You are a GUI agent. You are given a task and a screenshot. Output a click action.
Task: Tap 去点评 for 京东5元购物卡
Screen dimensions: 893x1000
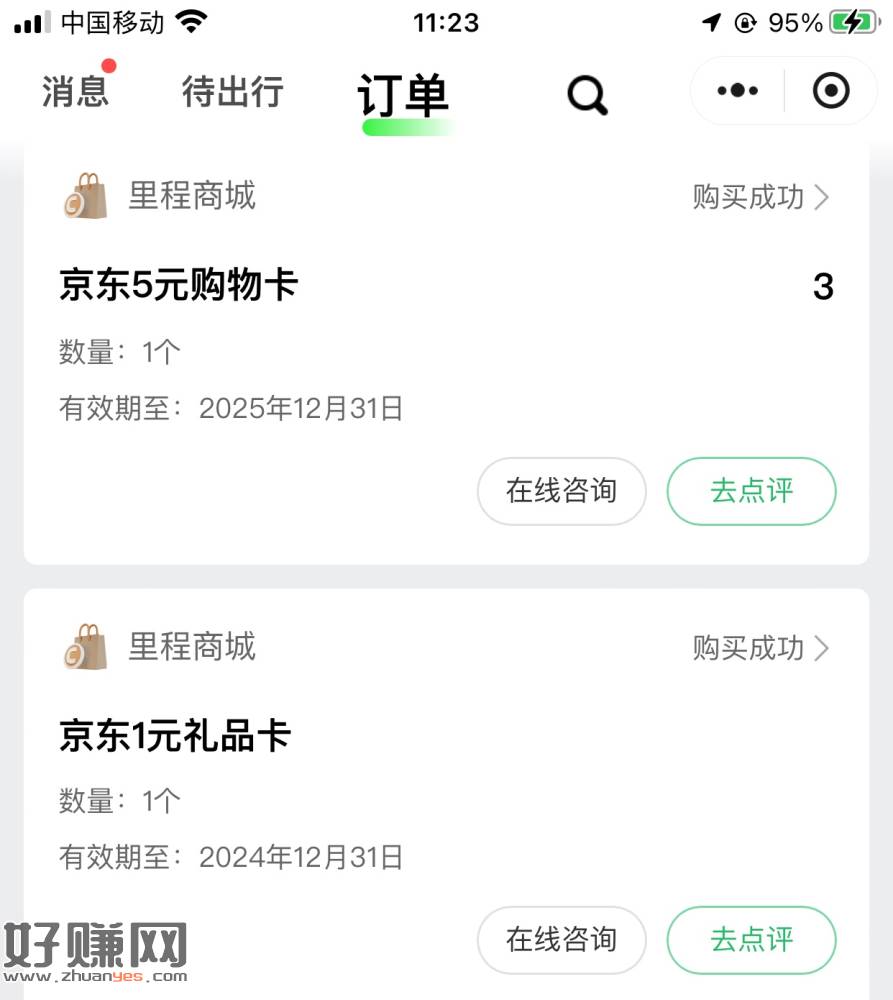[x=751, y=491]
